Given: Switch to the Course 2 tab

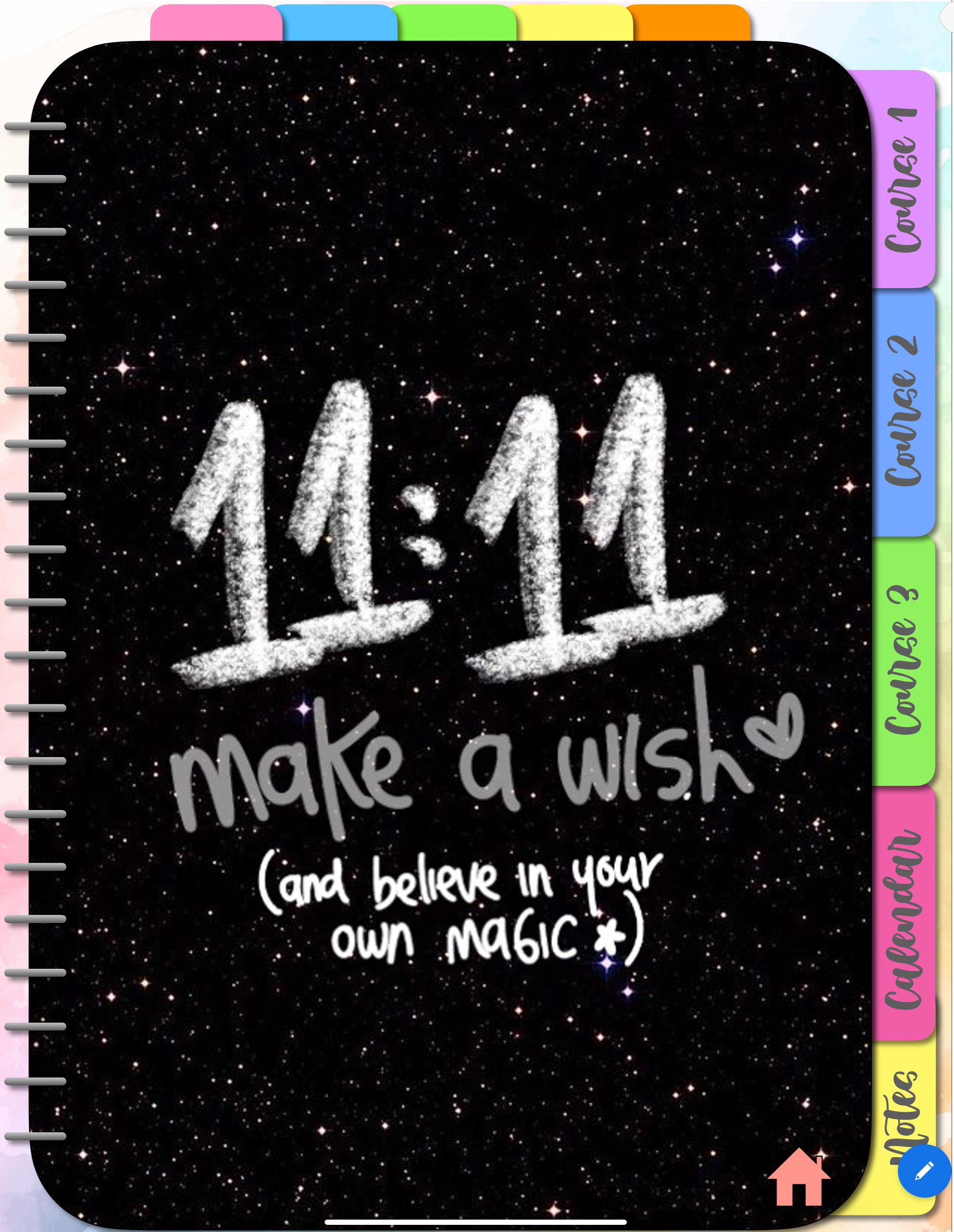Looking at the screenshot, I should click(903, 412).
